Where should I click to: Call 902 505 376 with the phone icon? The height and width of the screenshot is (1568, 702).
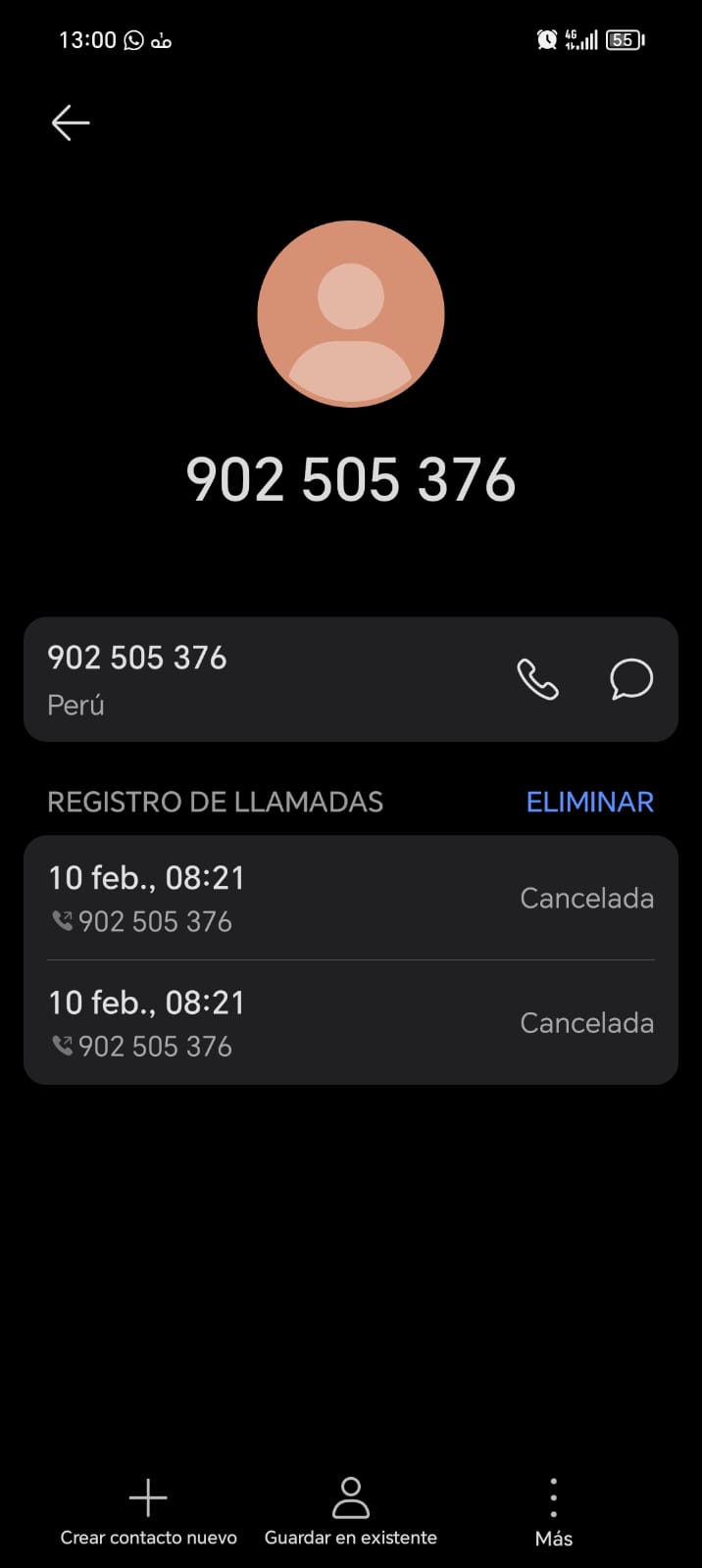tap(537, 679)
